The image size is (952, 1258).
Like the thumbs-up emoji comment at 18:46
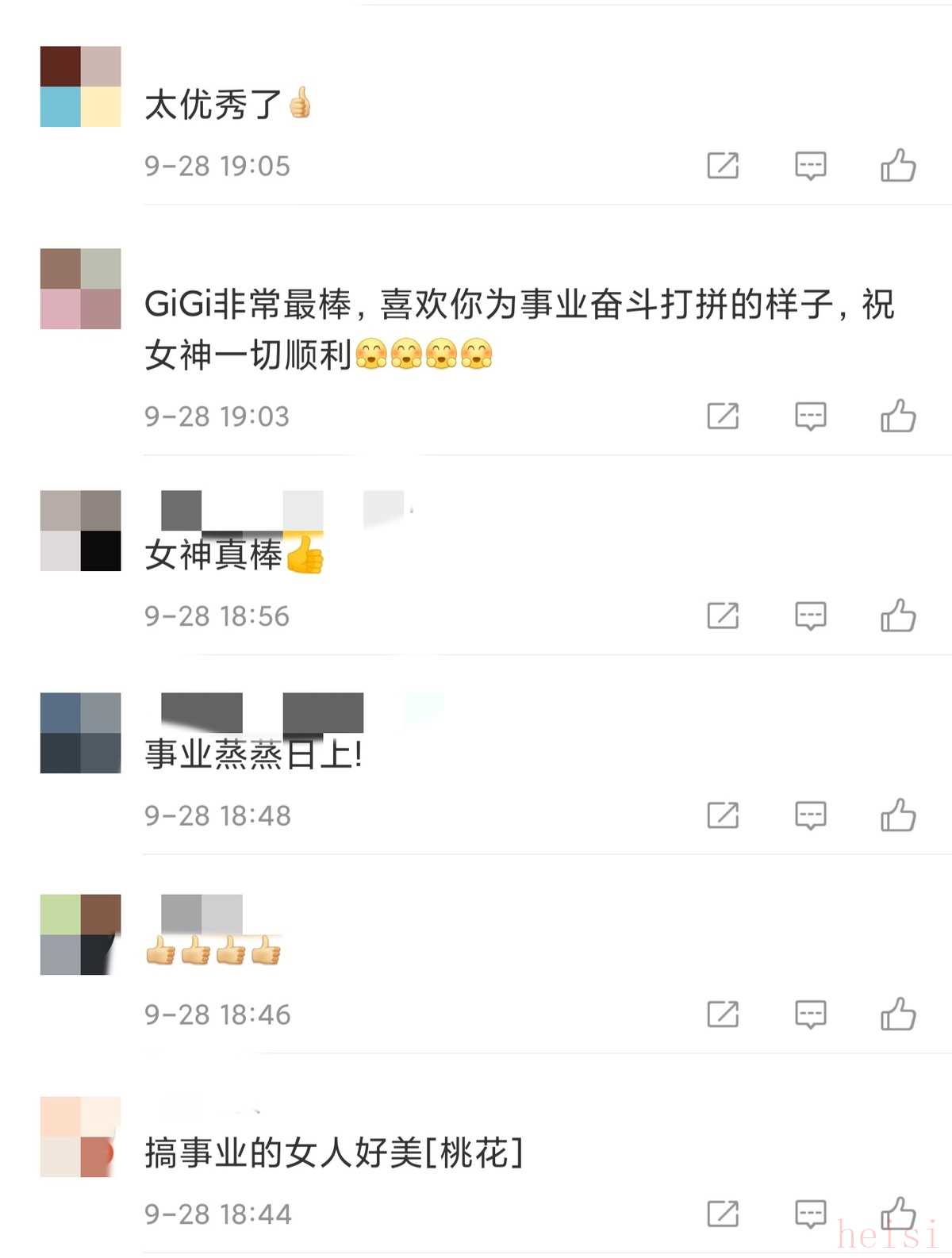(x=898, y=1014)
